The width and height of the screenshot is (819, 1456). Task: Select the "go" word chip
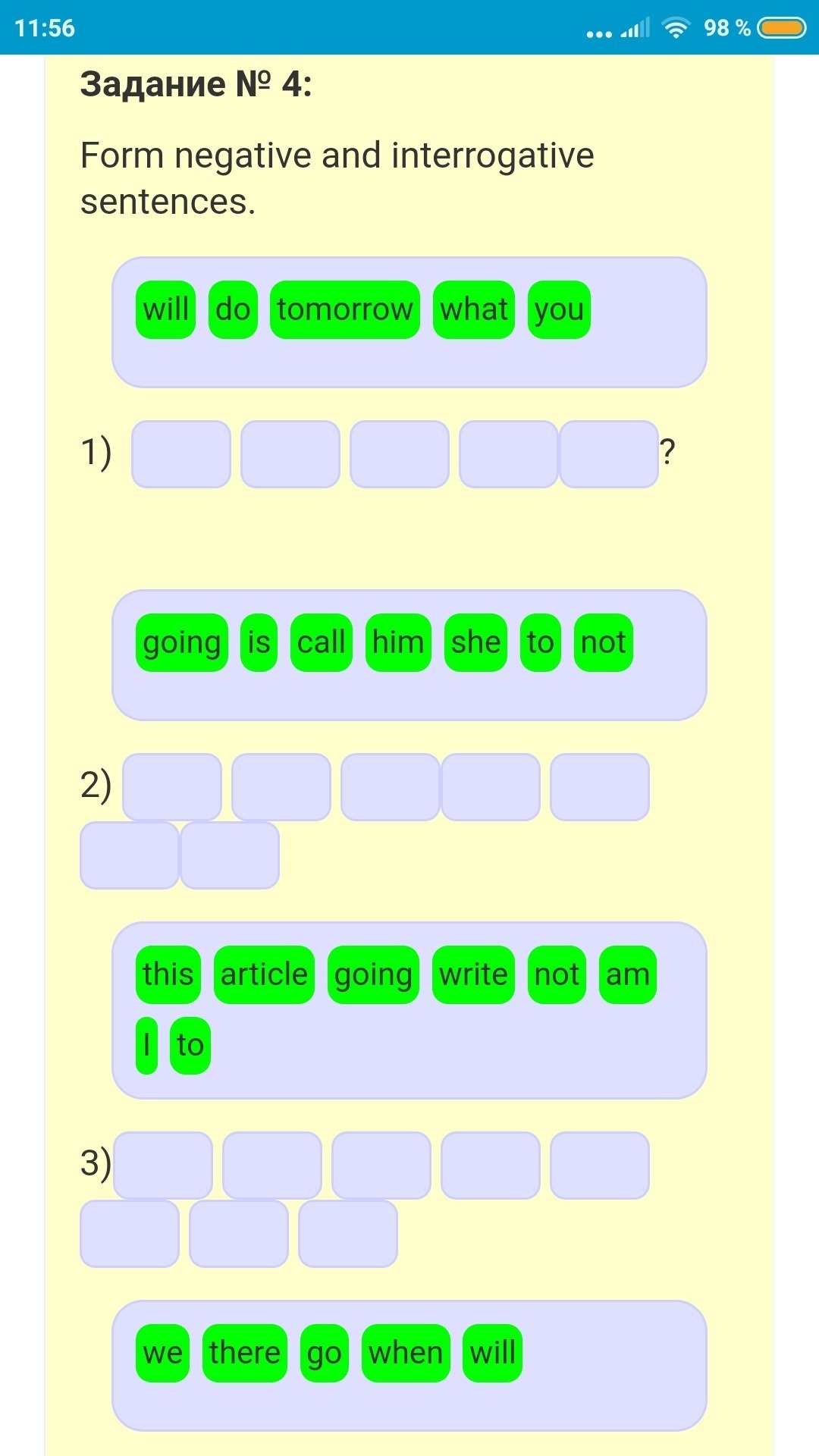(325, 1353)
